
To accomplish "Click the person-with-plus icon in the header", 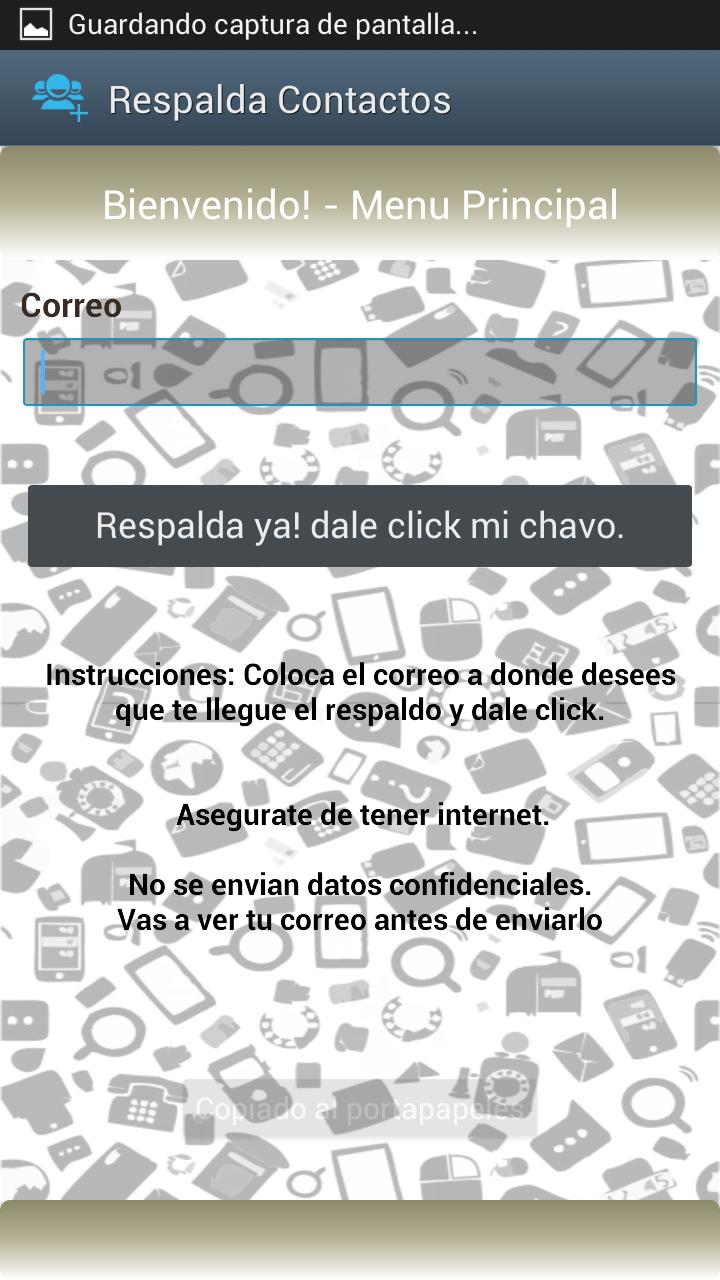I will pos(58,97).
